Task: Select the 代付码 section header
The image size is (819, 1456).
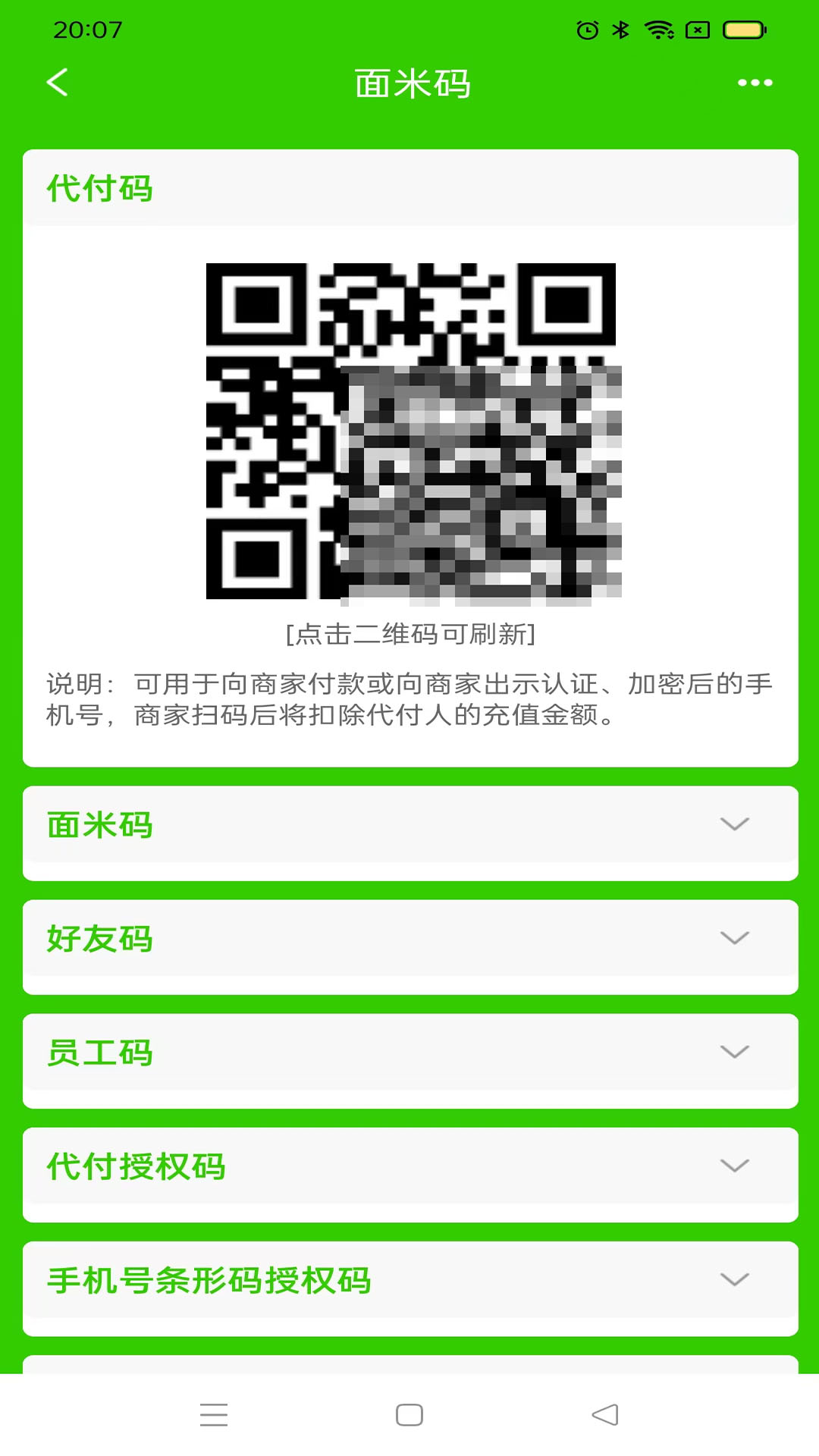Action: (100, 188)
